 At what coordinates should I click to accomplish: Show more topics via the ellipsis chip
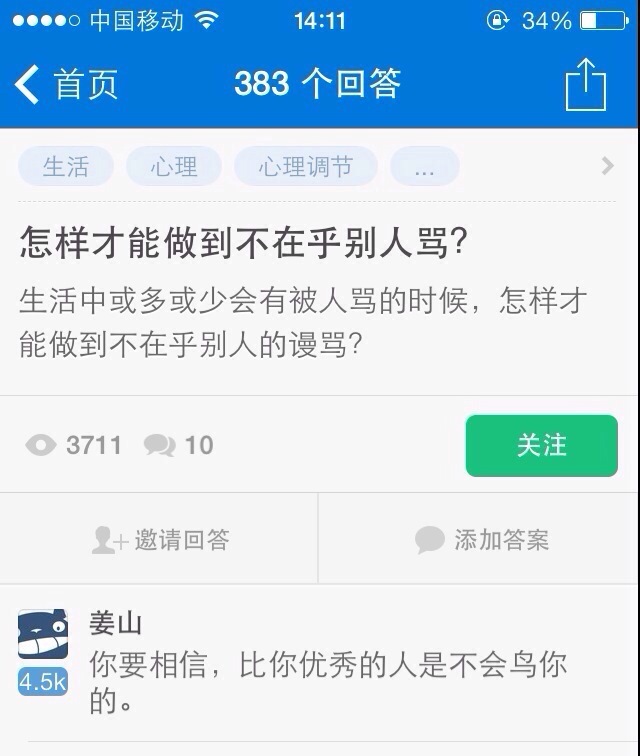tap(424, 167)
